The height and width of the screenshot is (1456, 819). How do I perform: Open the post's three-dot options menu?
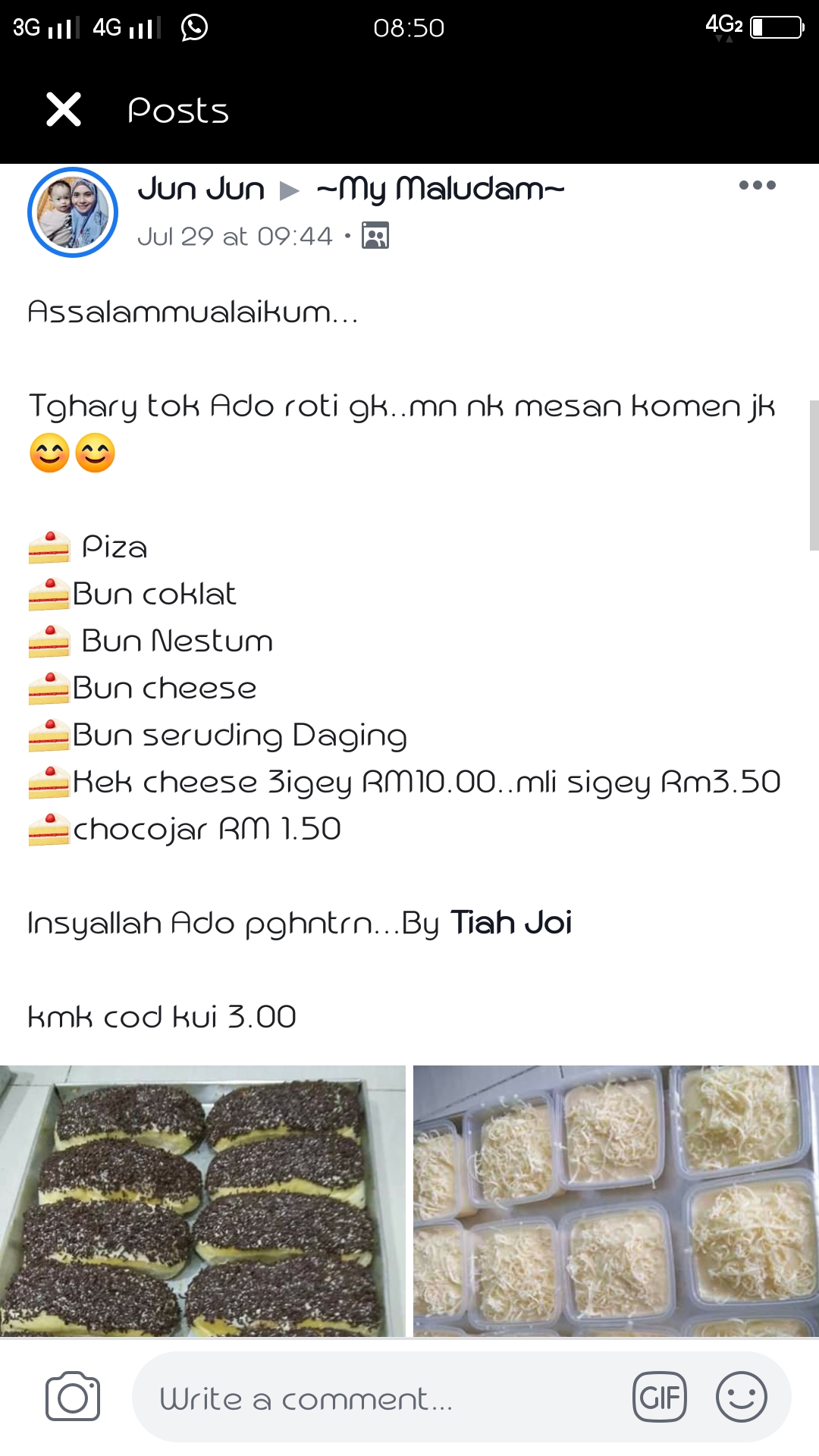[757, 185]
